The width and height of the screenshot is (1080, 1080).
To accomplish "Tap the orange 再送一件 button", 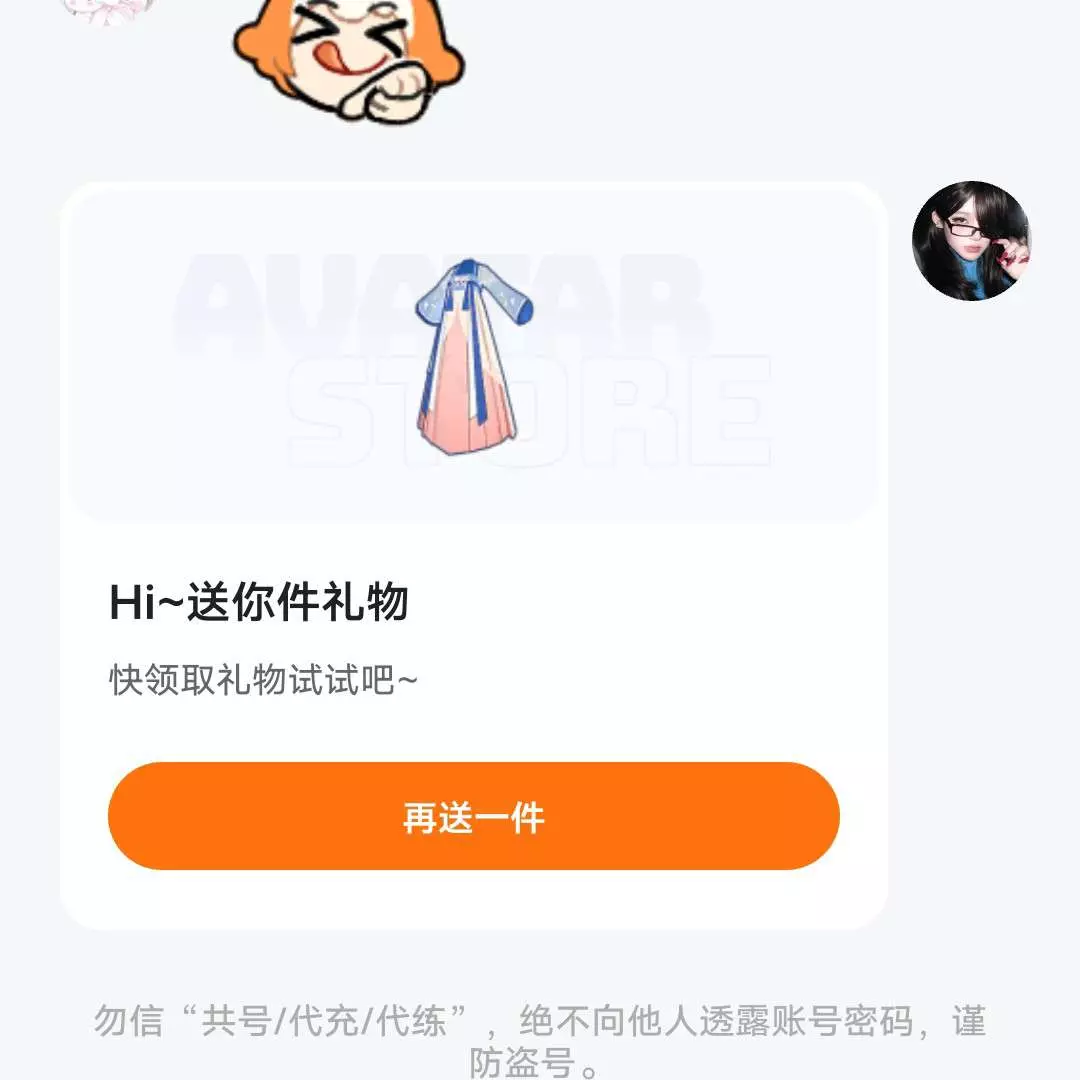I will click(473, 816).
